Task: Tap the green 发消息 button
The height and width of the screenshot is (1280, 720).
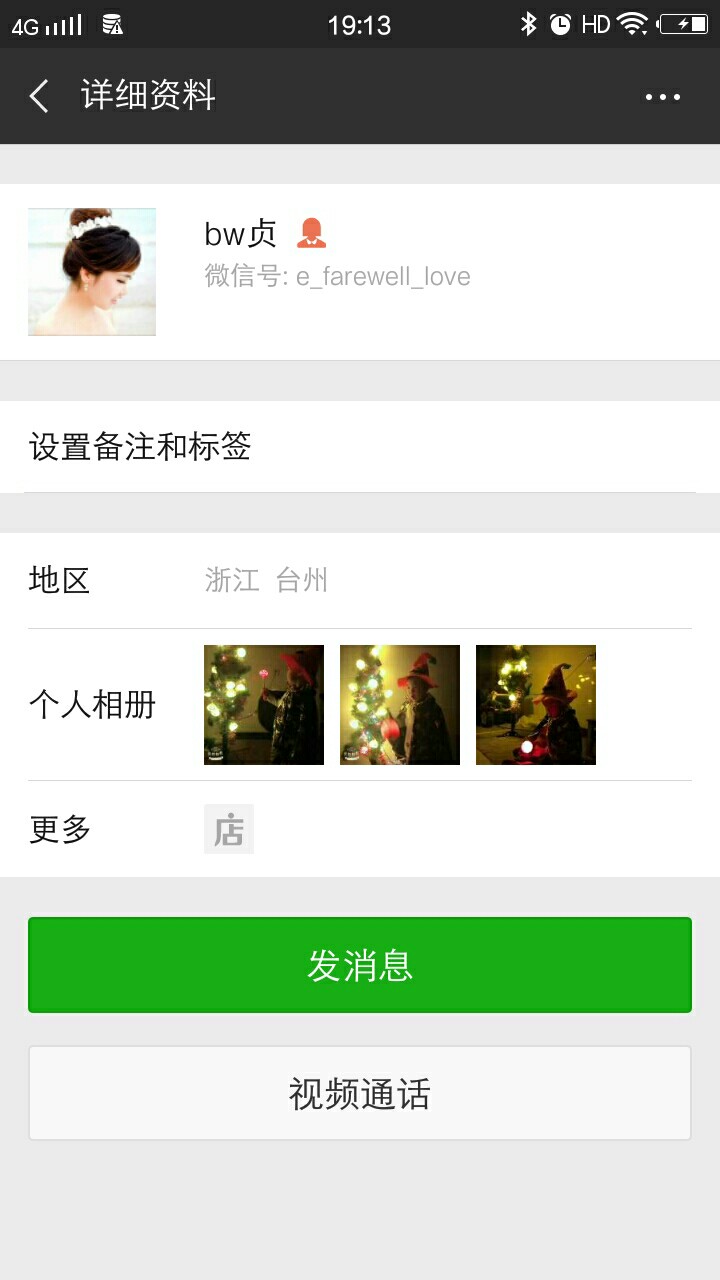Action: coord(360,965)
